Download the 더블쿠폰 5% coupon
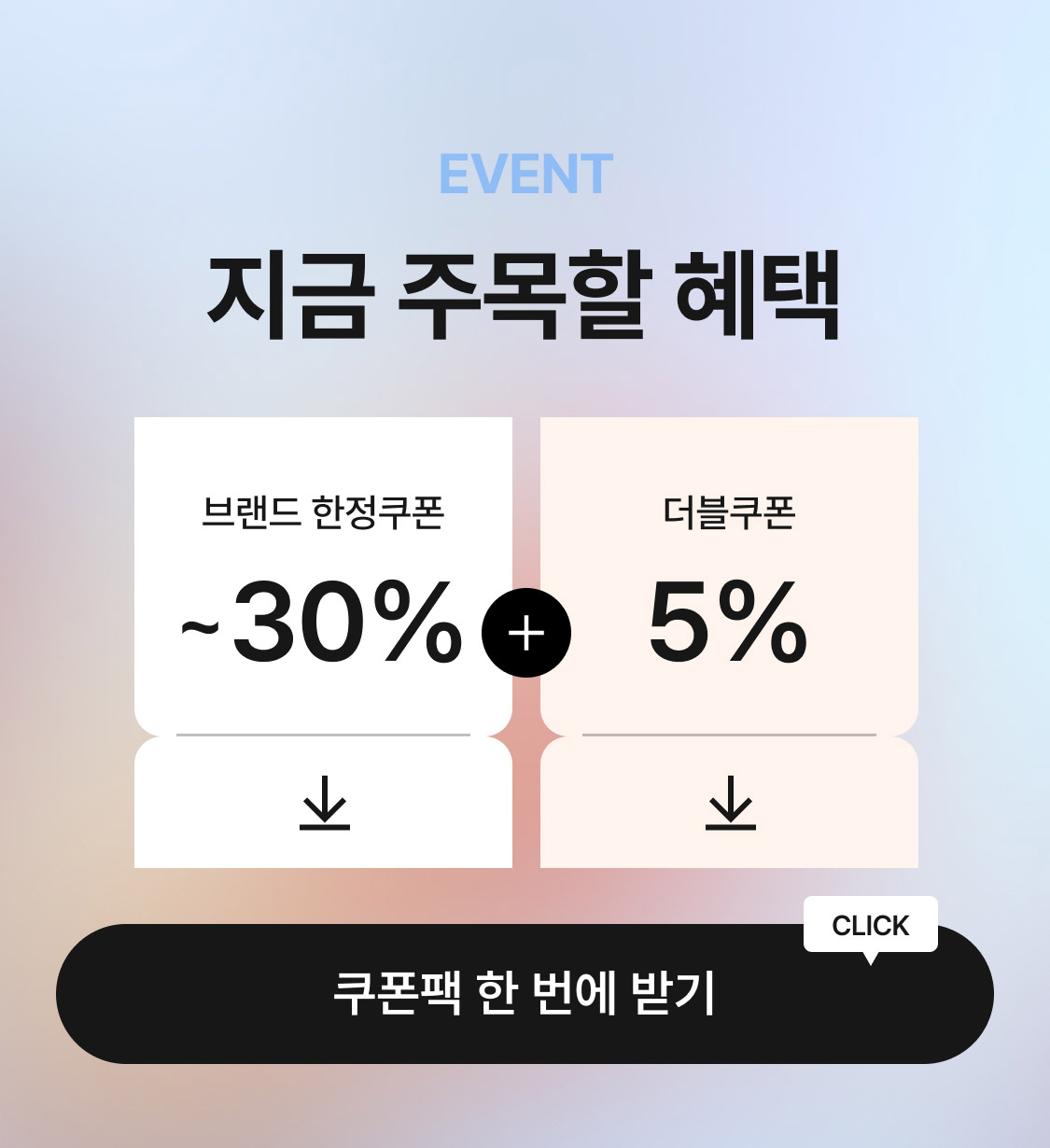Image resolution: width=1050 pixels, height=1148 pixels. pos(730,803)
